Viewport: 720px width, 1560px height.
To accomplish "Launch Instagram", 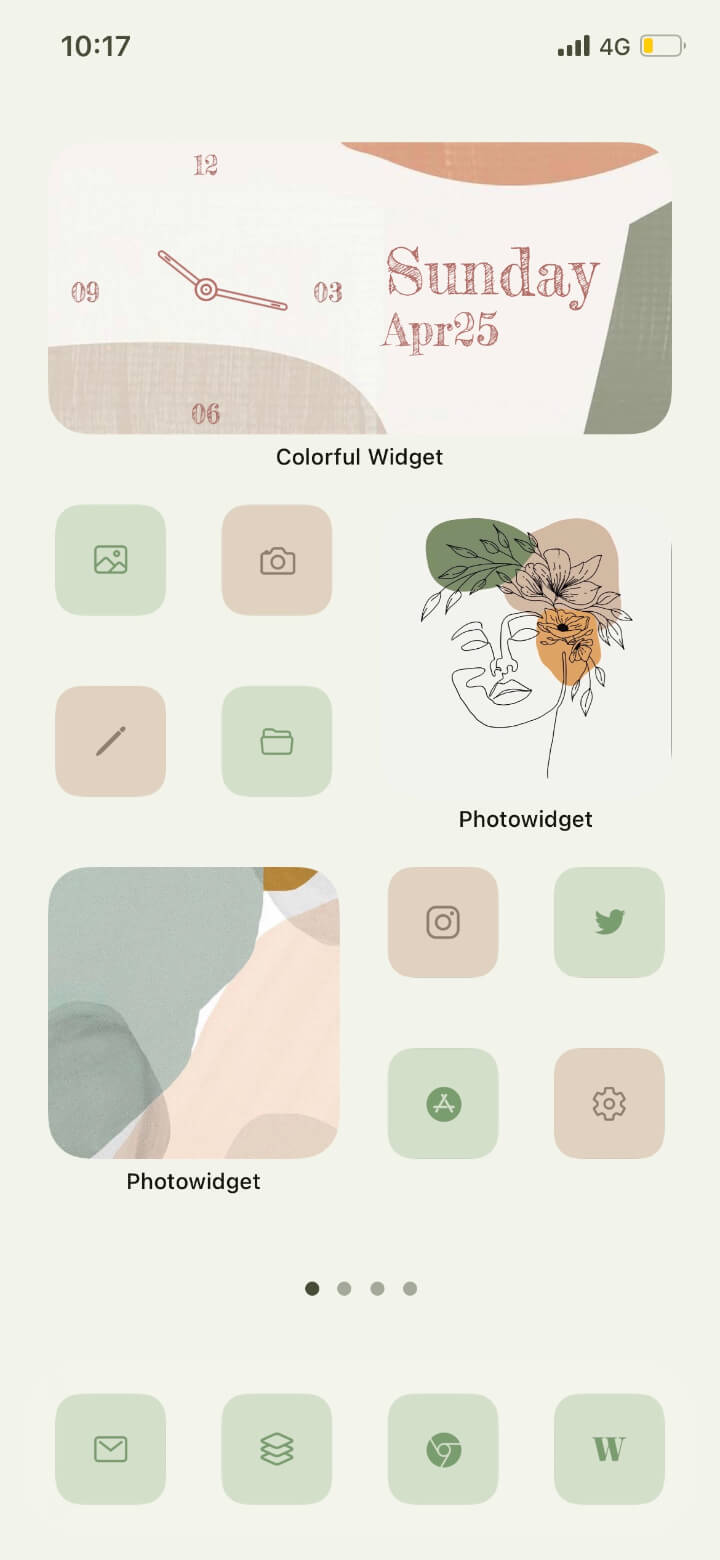I will click(x=443, y=922).
